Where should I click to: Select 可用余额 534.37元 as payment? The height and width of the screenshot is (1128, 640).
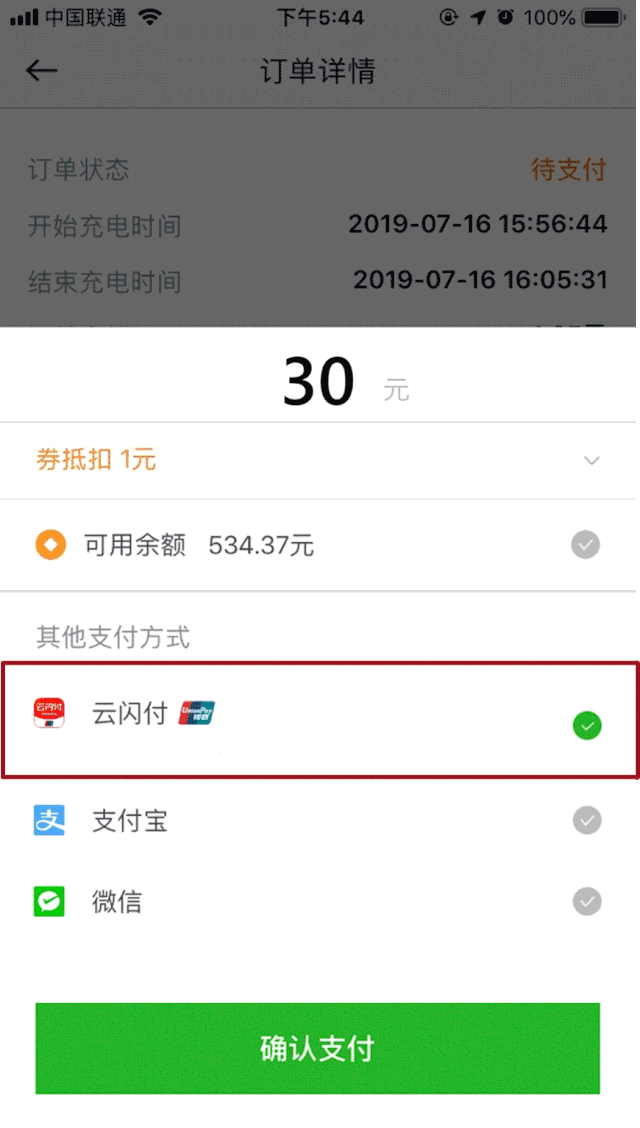coord(319,545)
